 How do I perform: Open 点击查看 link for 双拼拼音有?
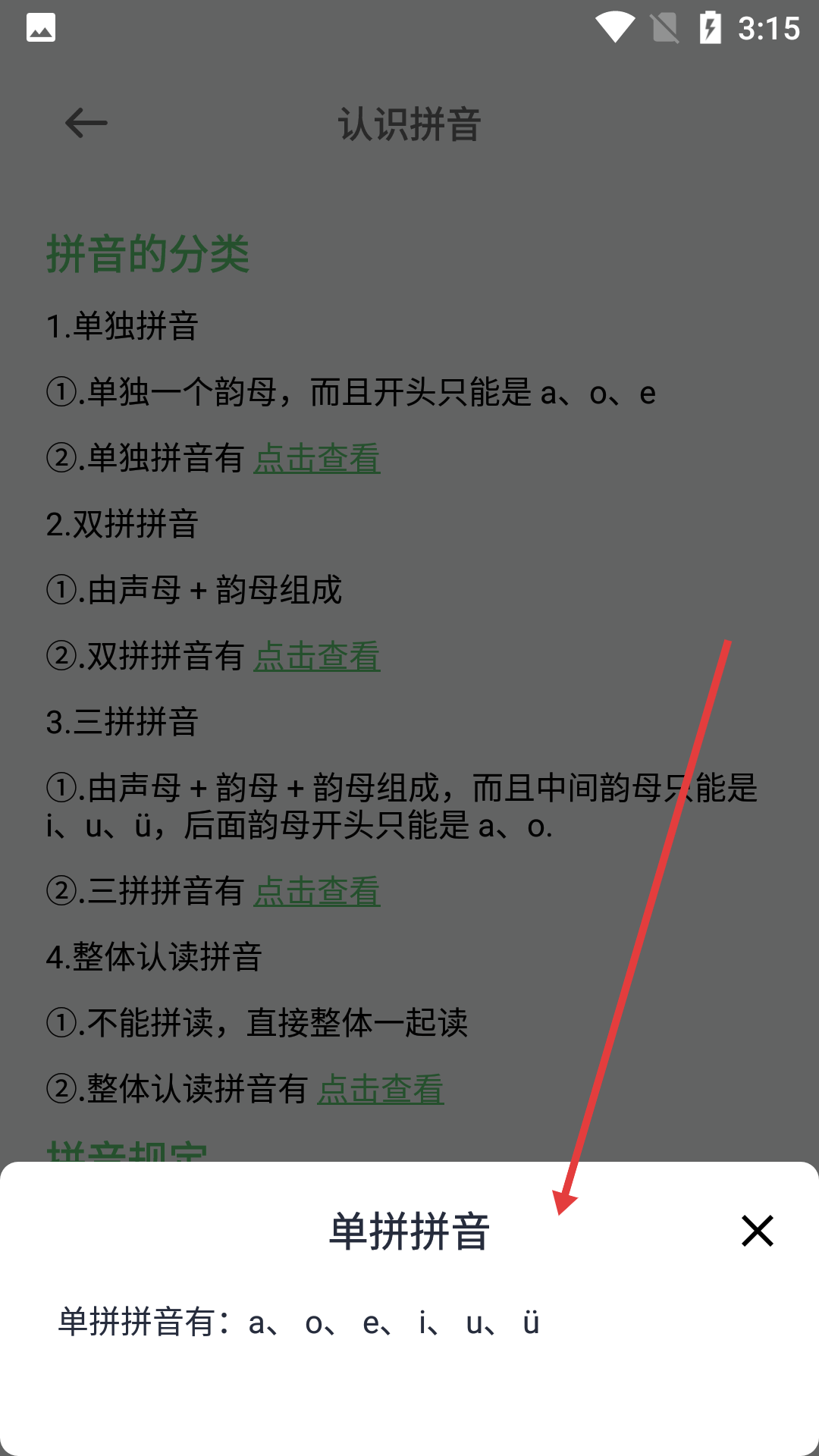point(317,657)
